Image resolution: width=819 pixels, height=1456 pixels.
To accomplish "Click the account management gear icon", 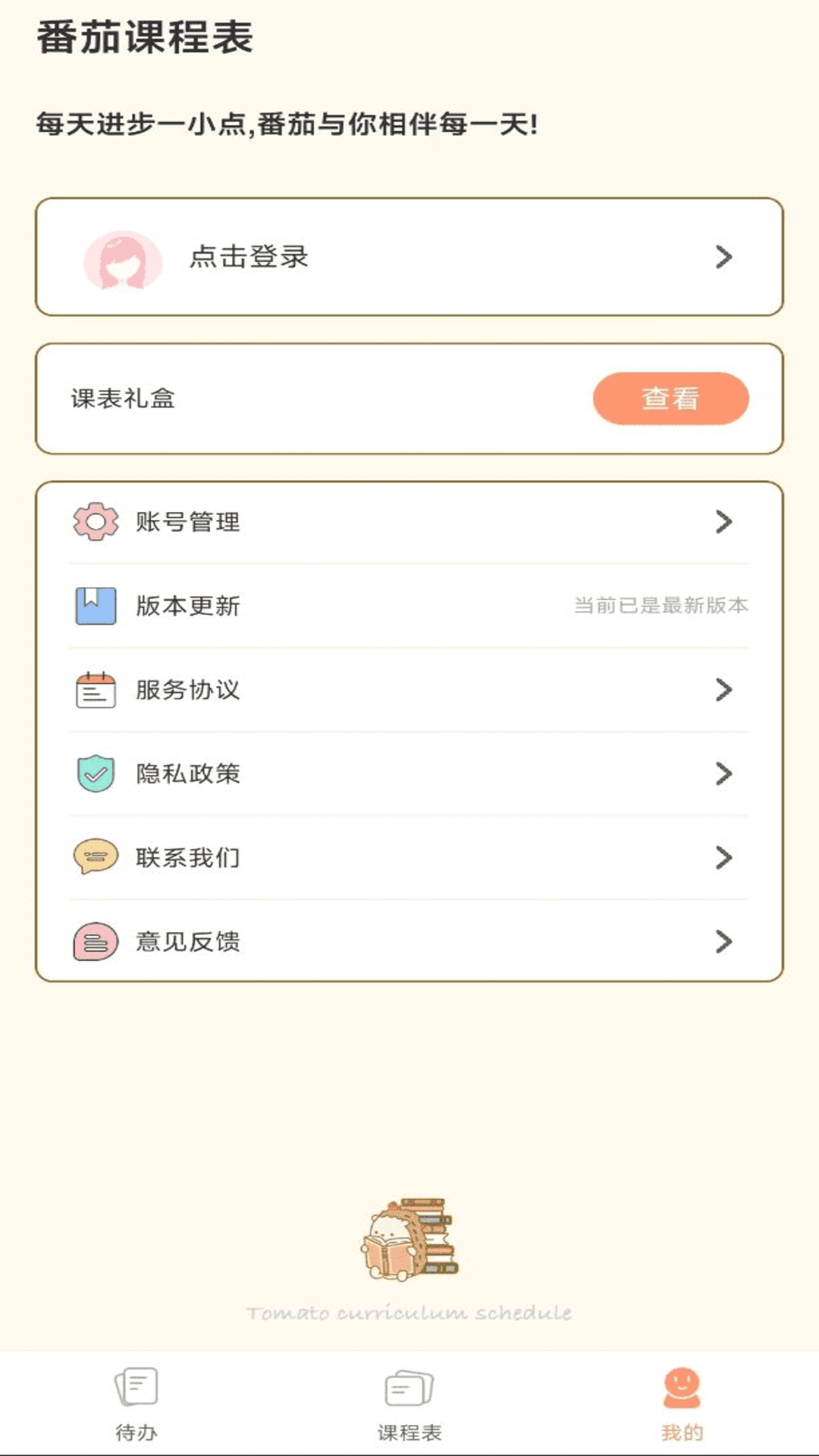I will pos(93,522).
